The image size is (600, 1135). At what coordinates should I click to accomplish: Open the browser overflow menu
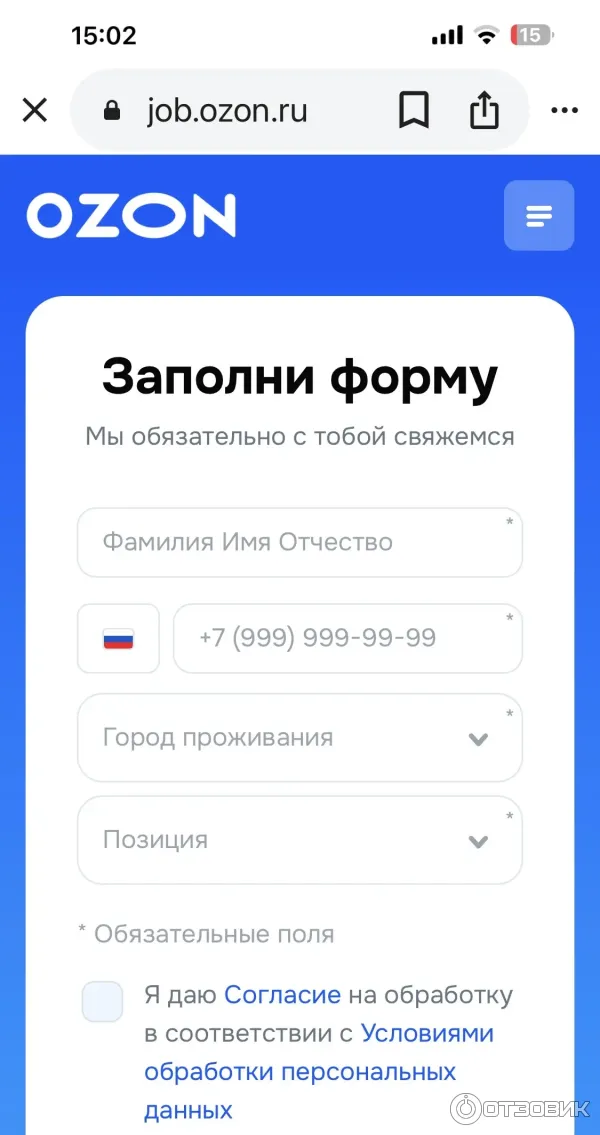[x=565, y=110]
